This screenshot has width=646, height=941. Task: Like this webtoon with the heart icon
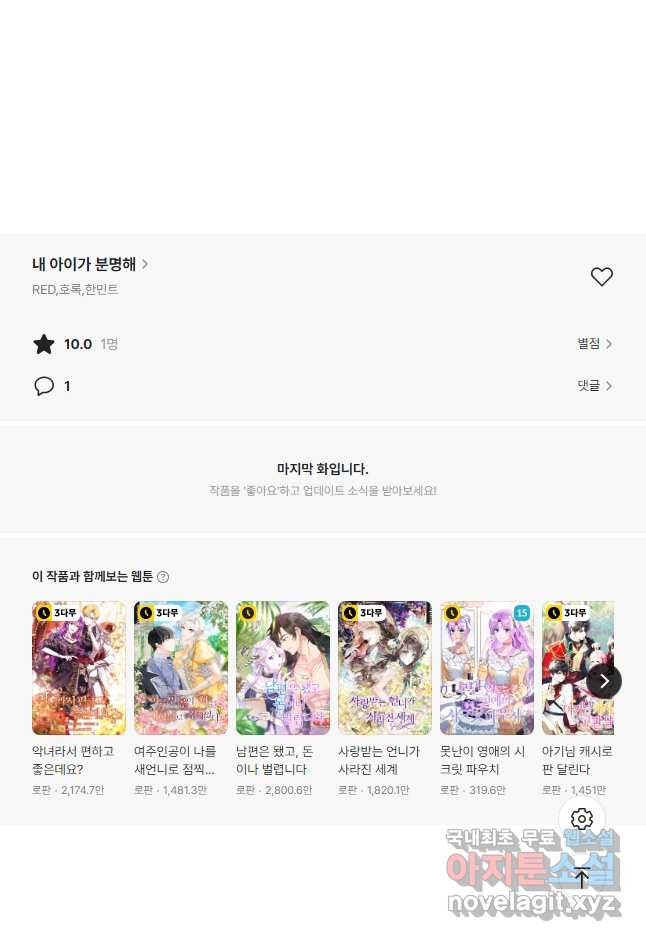(601, 277)
